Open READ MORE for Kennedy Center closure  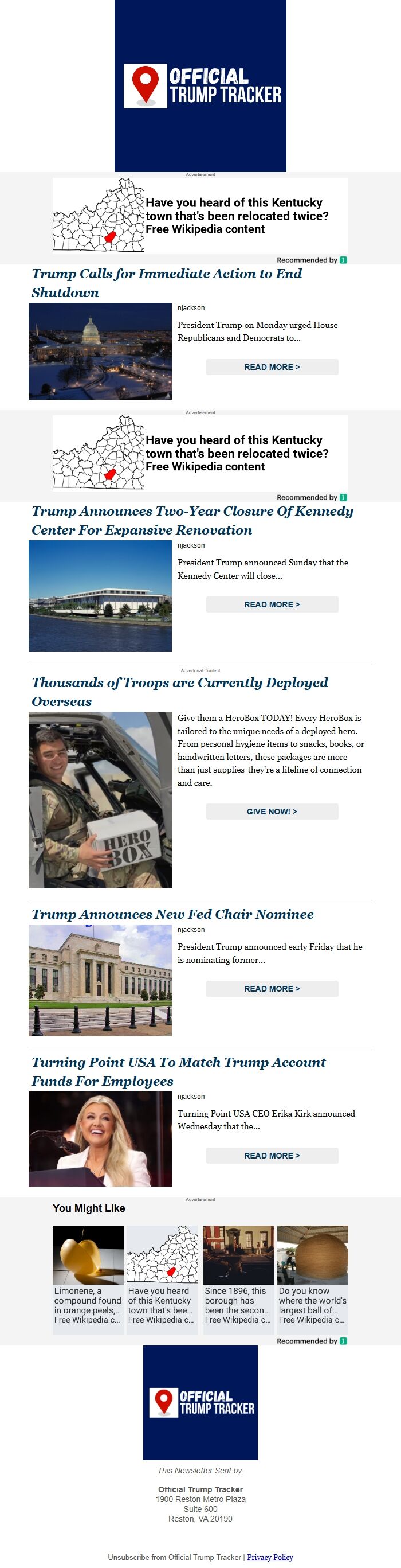click(x=272, y=604)
